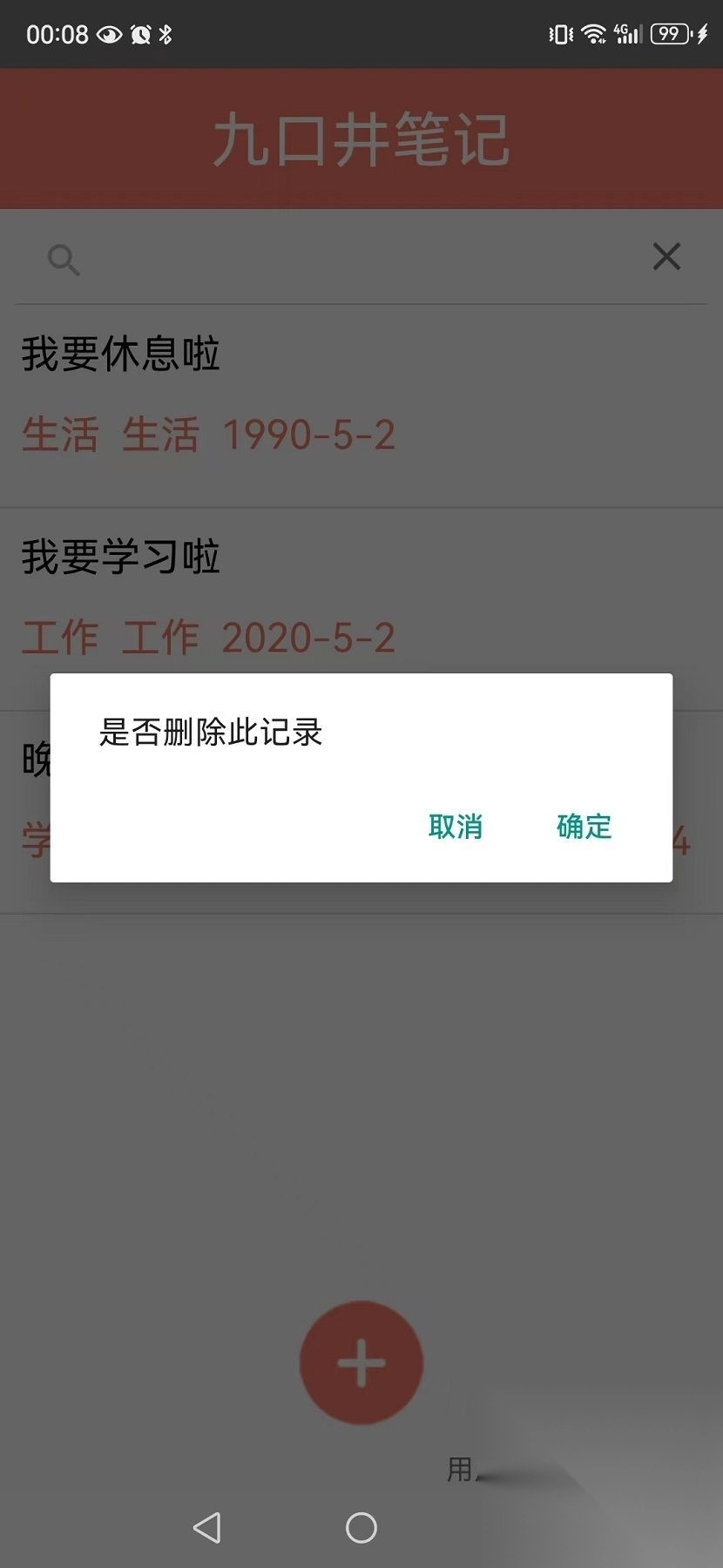Click the Bluetooth icon in status bar
723x1568 pixels.
(166, 35)
